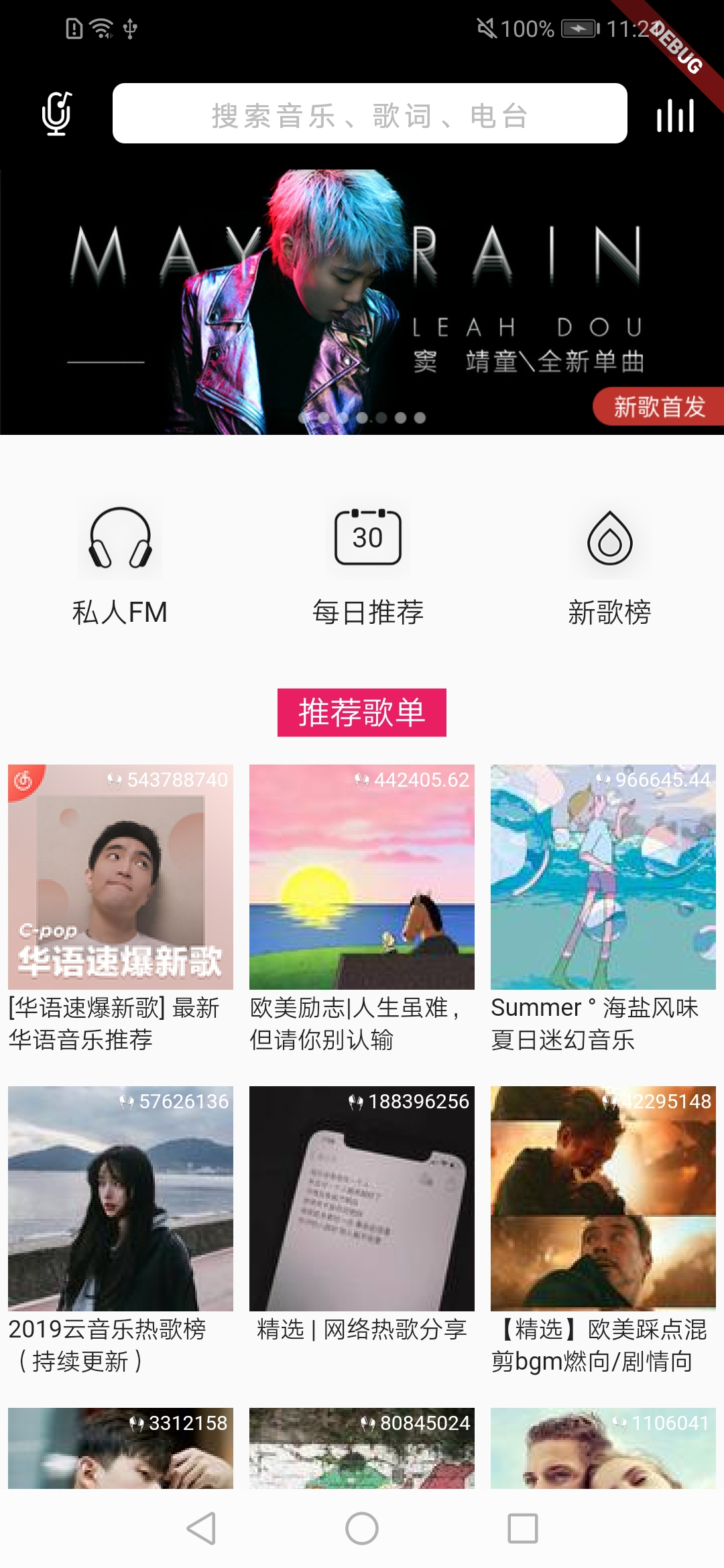724x1568 pixels.
Task: Open playlist with 80845024 play count
Action: coord(362,1461)
